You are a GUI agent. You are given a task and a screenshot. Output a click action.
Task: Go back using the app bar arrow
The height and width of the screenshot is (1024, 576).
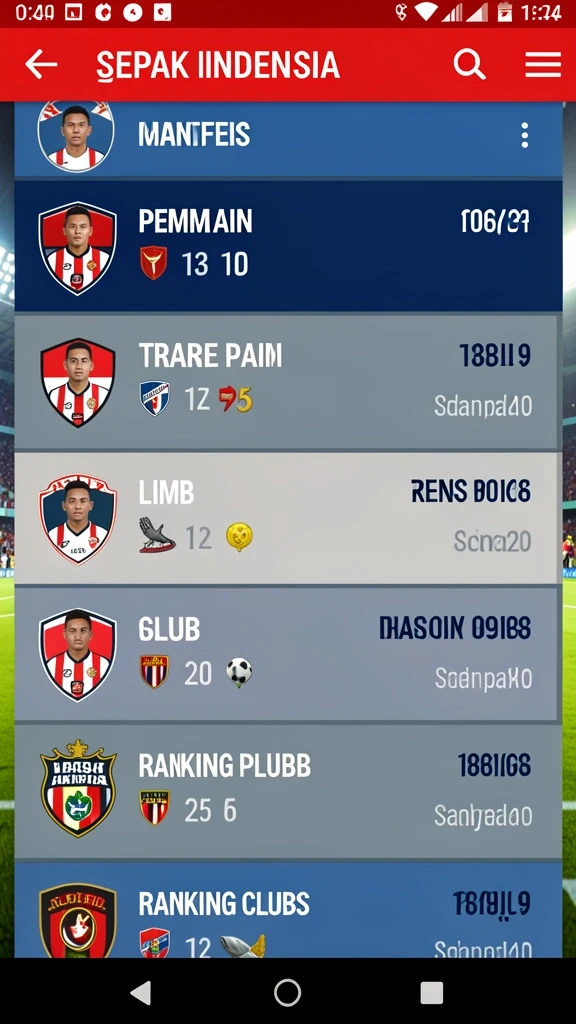[x=41, y=65]
